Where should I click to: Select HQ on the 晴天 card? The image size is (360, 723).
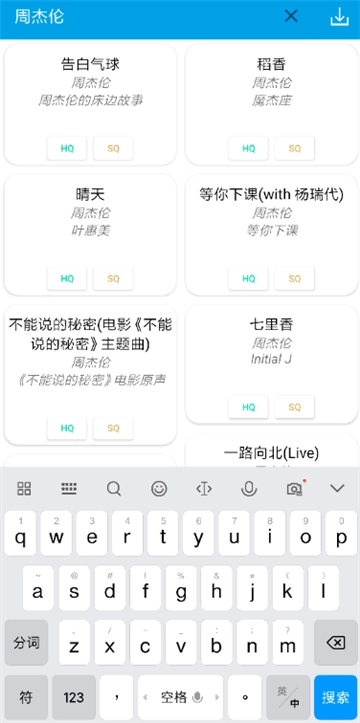67,279
